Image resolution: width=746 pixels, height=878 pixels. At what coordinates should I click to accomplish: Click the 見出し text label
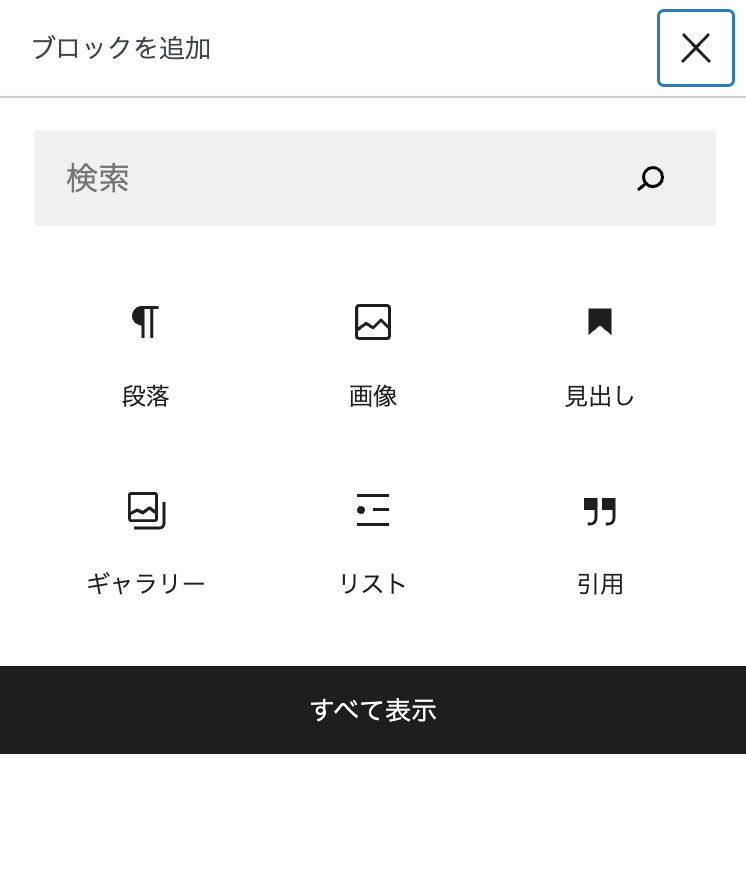(x=600, y=396)
